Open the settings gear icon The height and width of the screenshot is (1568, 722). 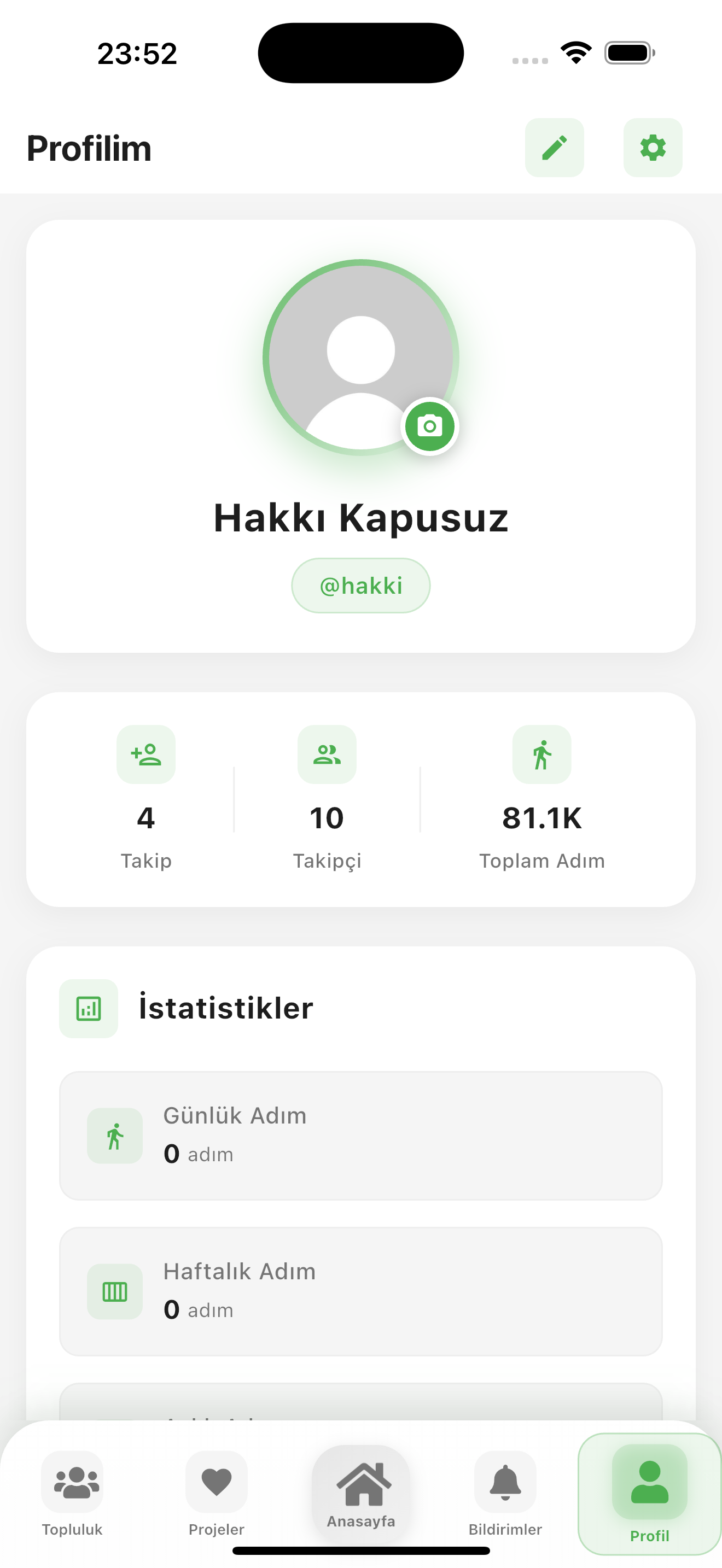tap(653, 147)
